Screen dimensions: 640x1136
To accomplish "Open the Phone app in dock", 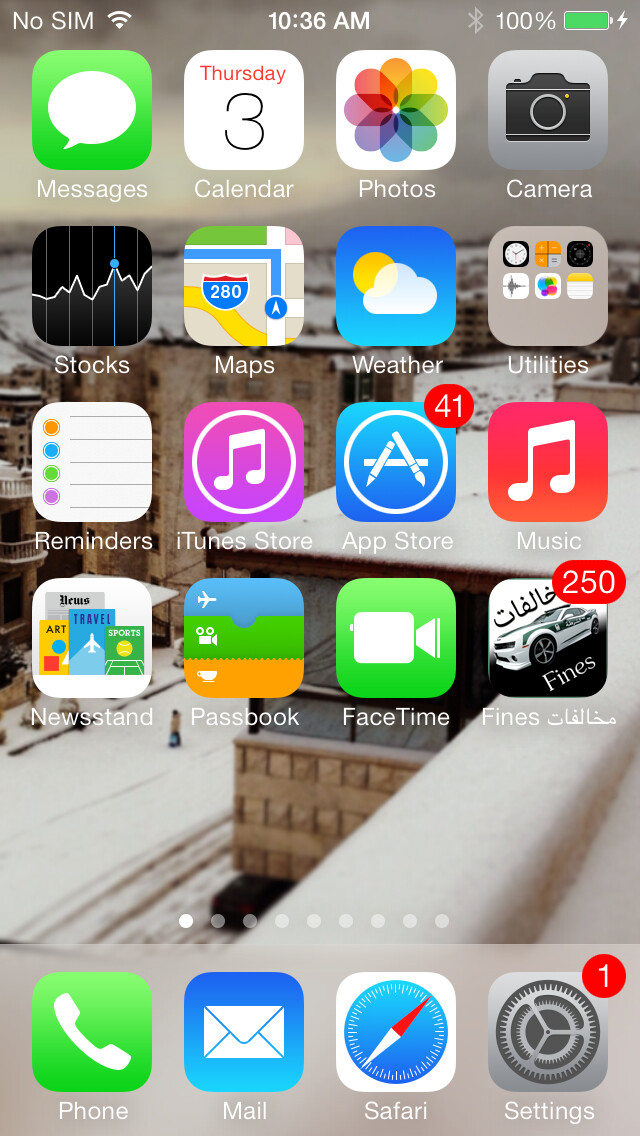I will [x=92, y=1032].
